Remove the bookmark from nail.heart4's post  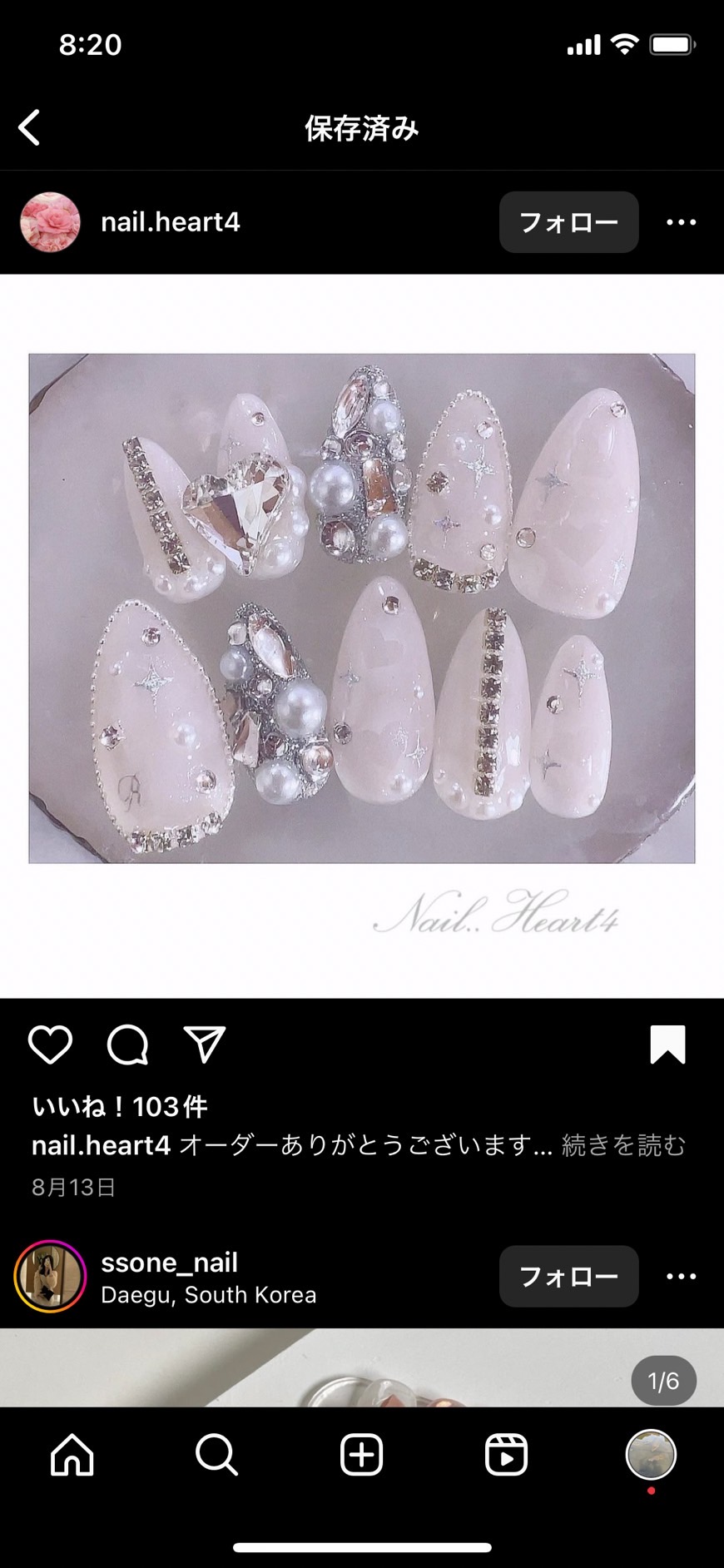pos(667,1045)
